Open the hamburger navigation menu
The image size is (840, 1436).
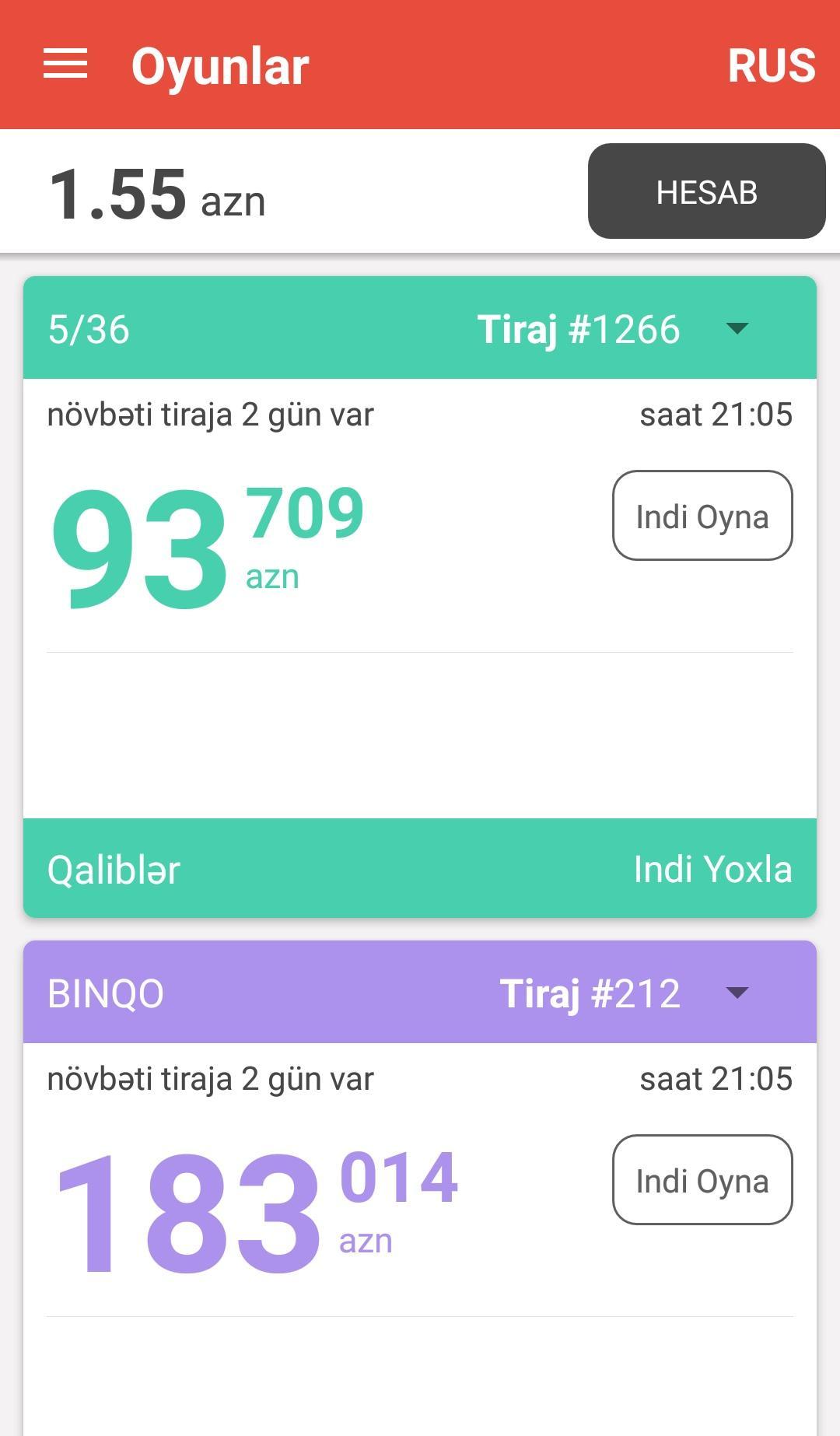point(65,65)
